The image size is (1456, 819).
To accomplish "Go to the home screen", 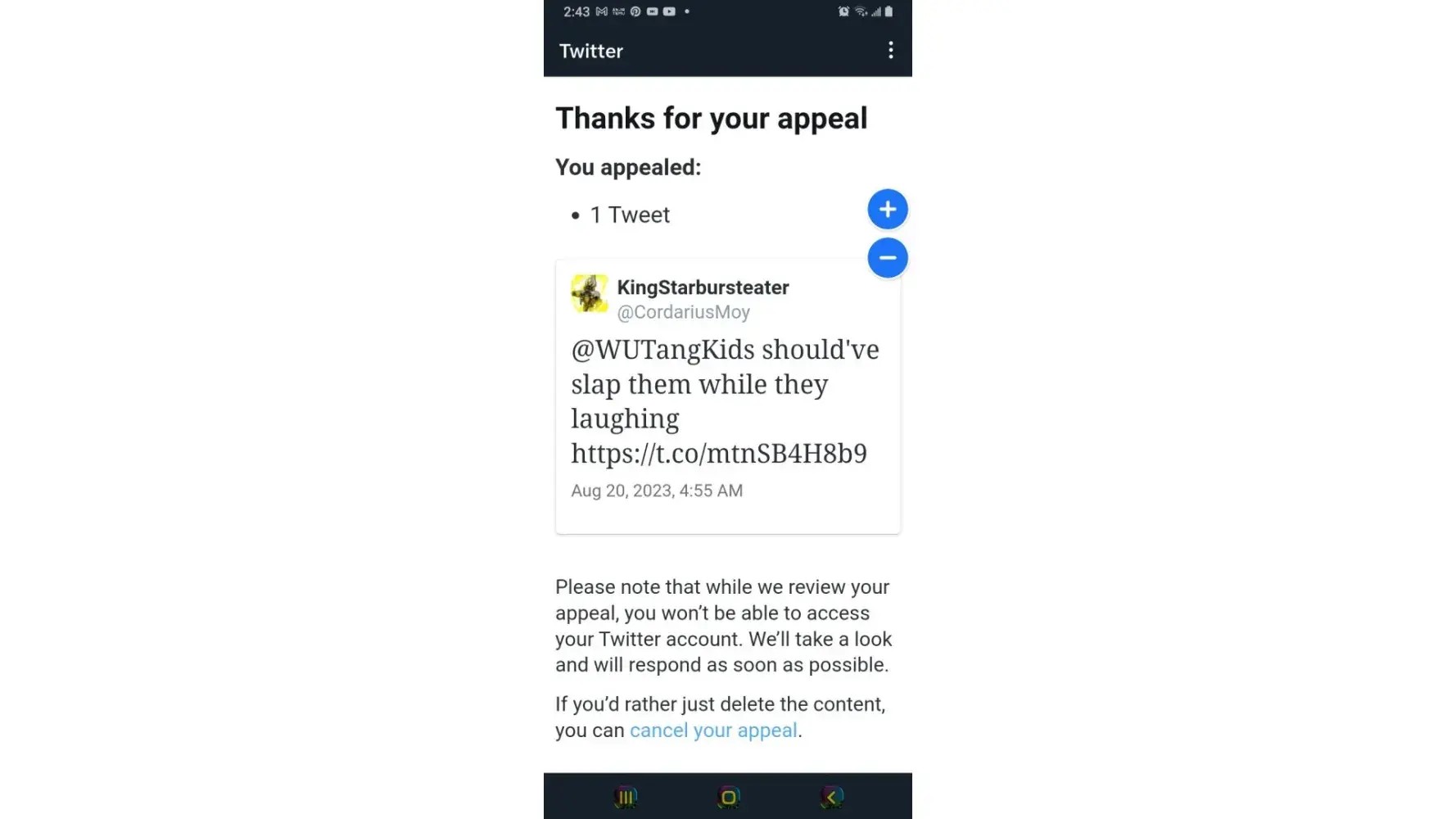I will 728,797.
